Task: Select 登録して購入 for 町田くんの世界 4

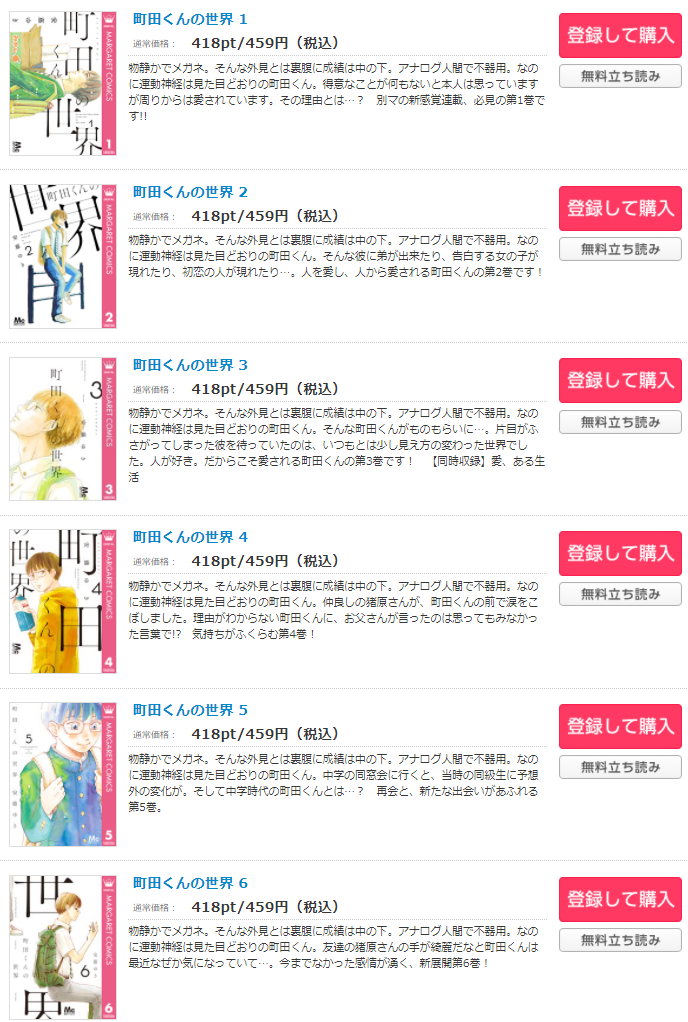Action: tap(620, 553)
